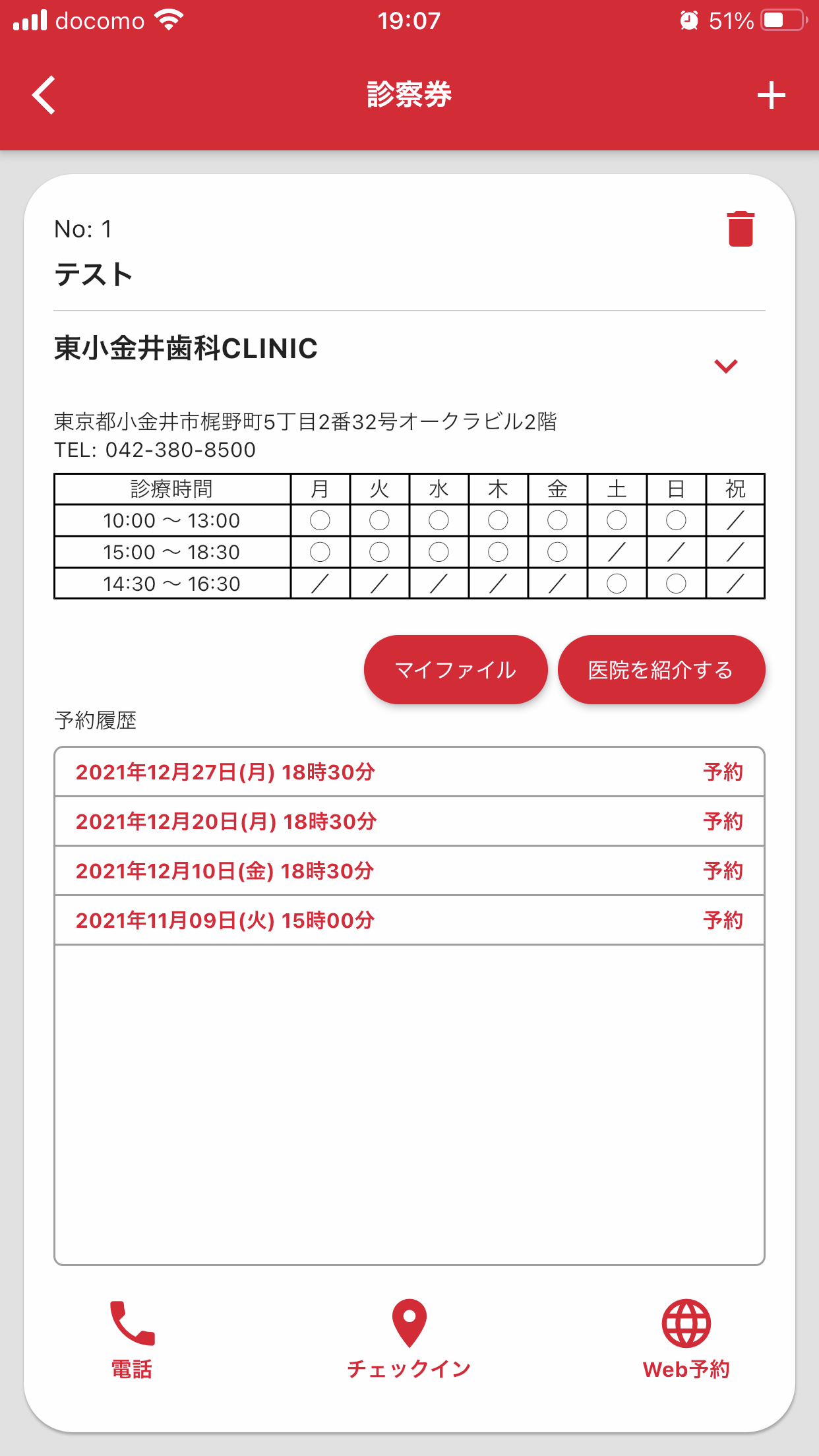Collapse the 東小金井歯科CLINIC details chevron
The image size is (819, 1456).
pos(725,366)
